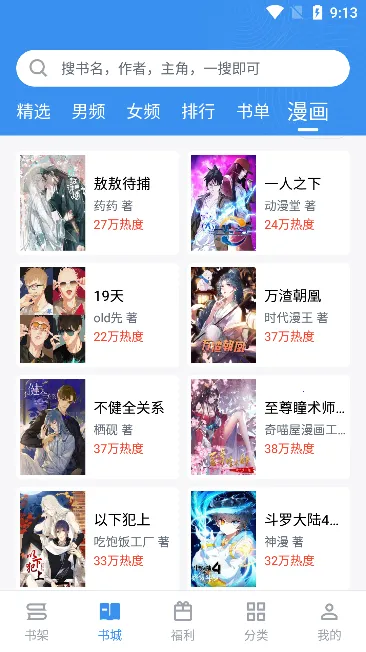Image resolution: width=366 pixels, height=652 pixels.
Task: Select the 书城 bookstore tab
Action: (110, 621)
